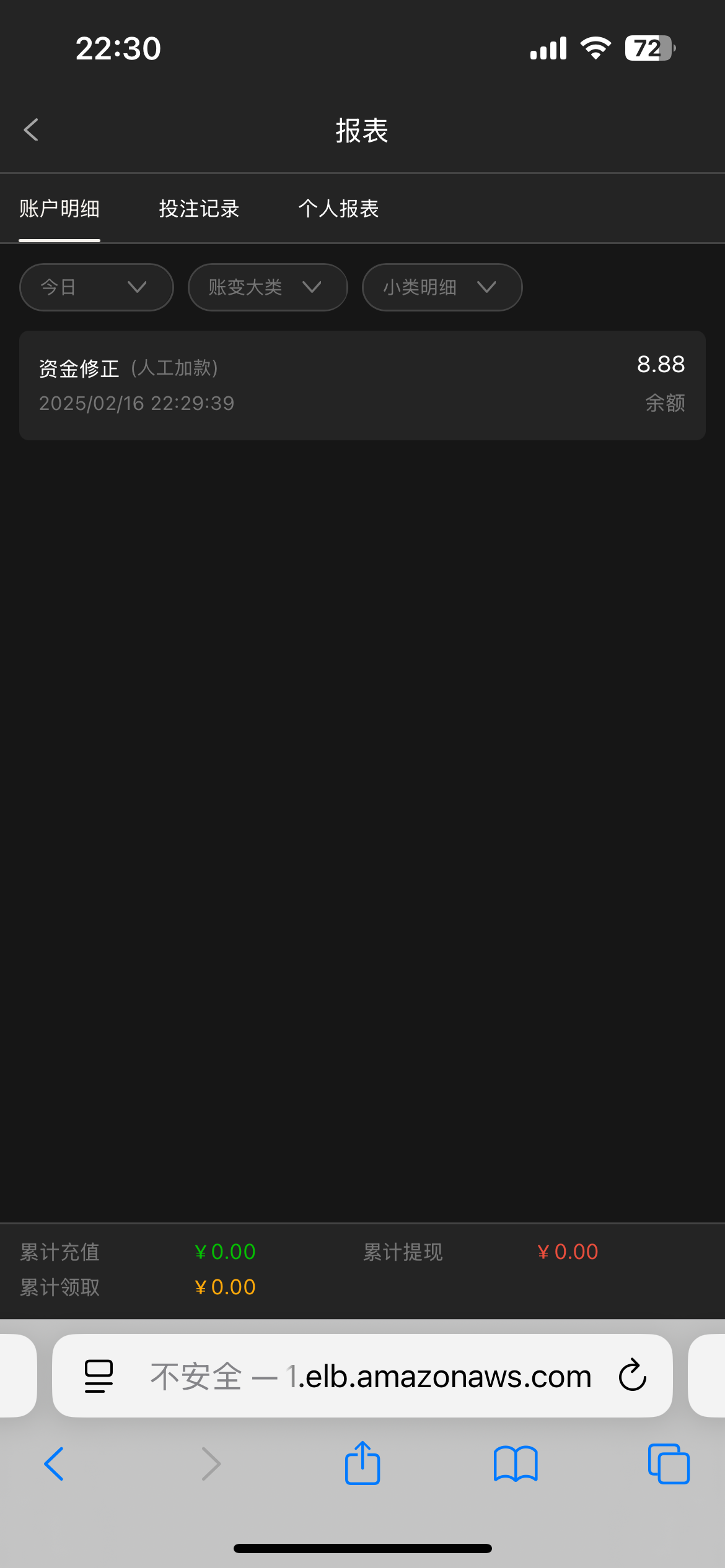Switch to the 个人报表 tab
The width and height of the screenshot is (725, 1568).
click(338, 209)
